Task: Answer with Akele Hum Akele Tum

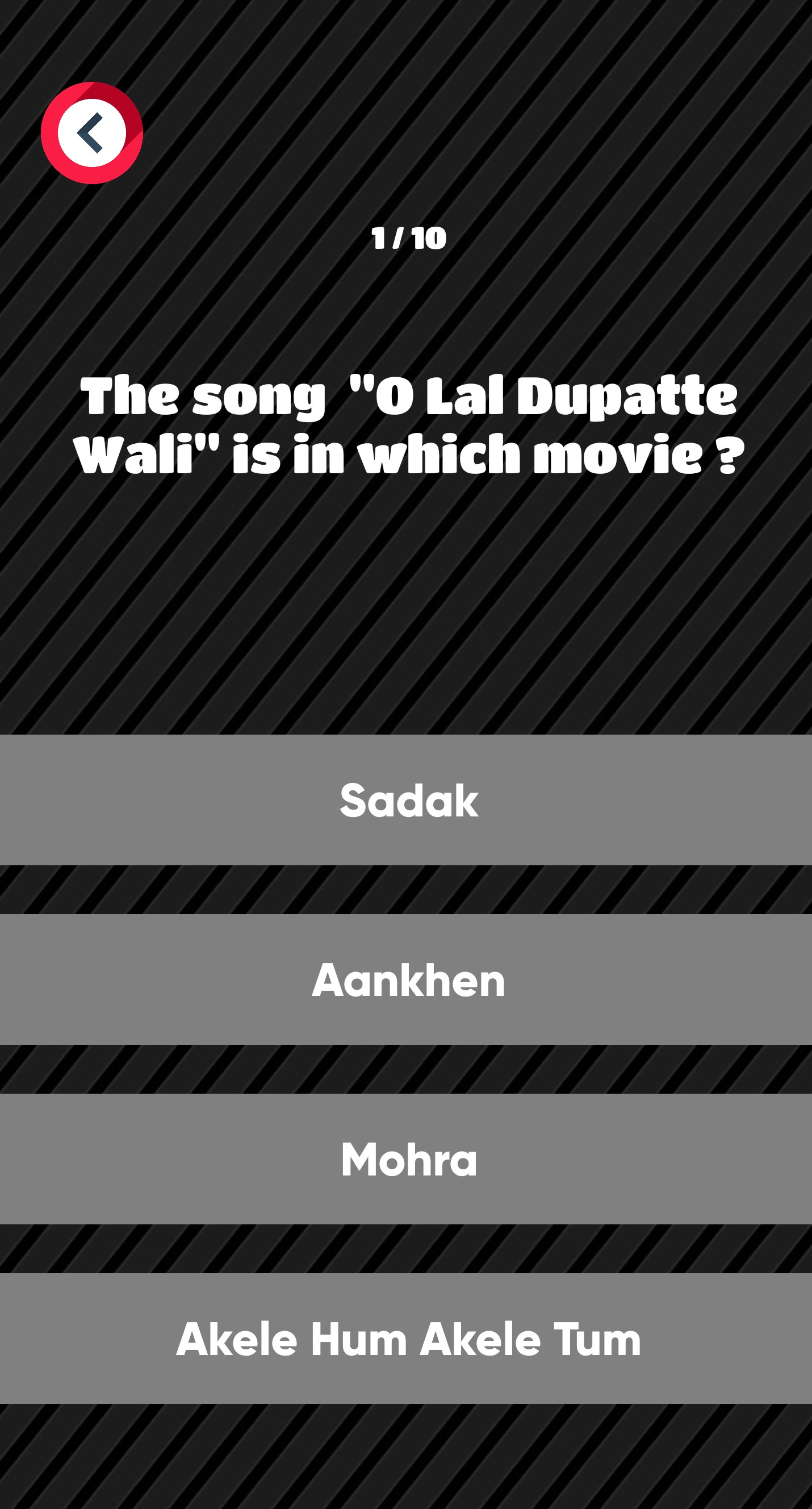Action: (x=405, y=1339)
